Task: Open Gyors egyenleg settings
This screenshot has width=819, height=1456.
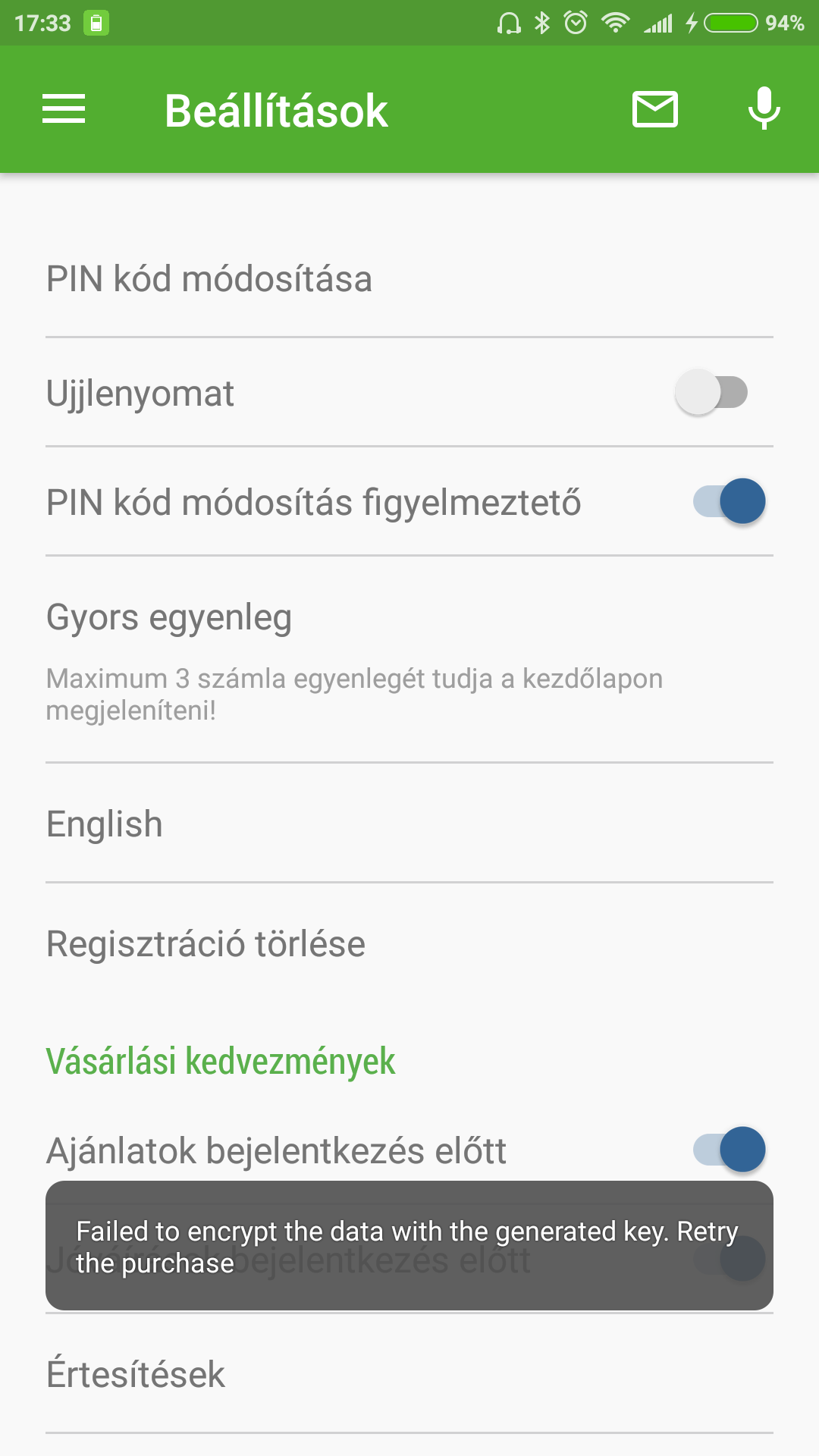Action: 409,660
